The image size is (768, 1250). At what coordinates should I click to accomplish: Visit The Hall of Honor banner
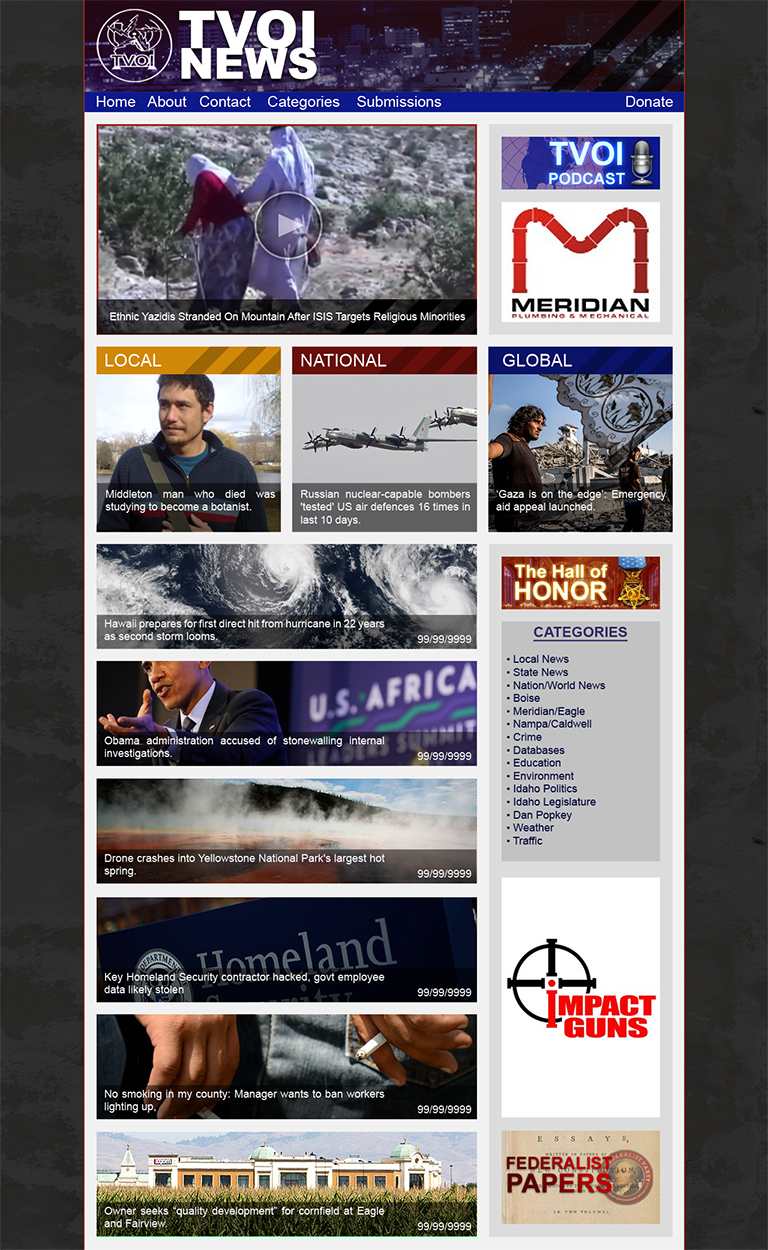580,583
